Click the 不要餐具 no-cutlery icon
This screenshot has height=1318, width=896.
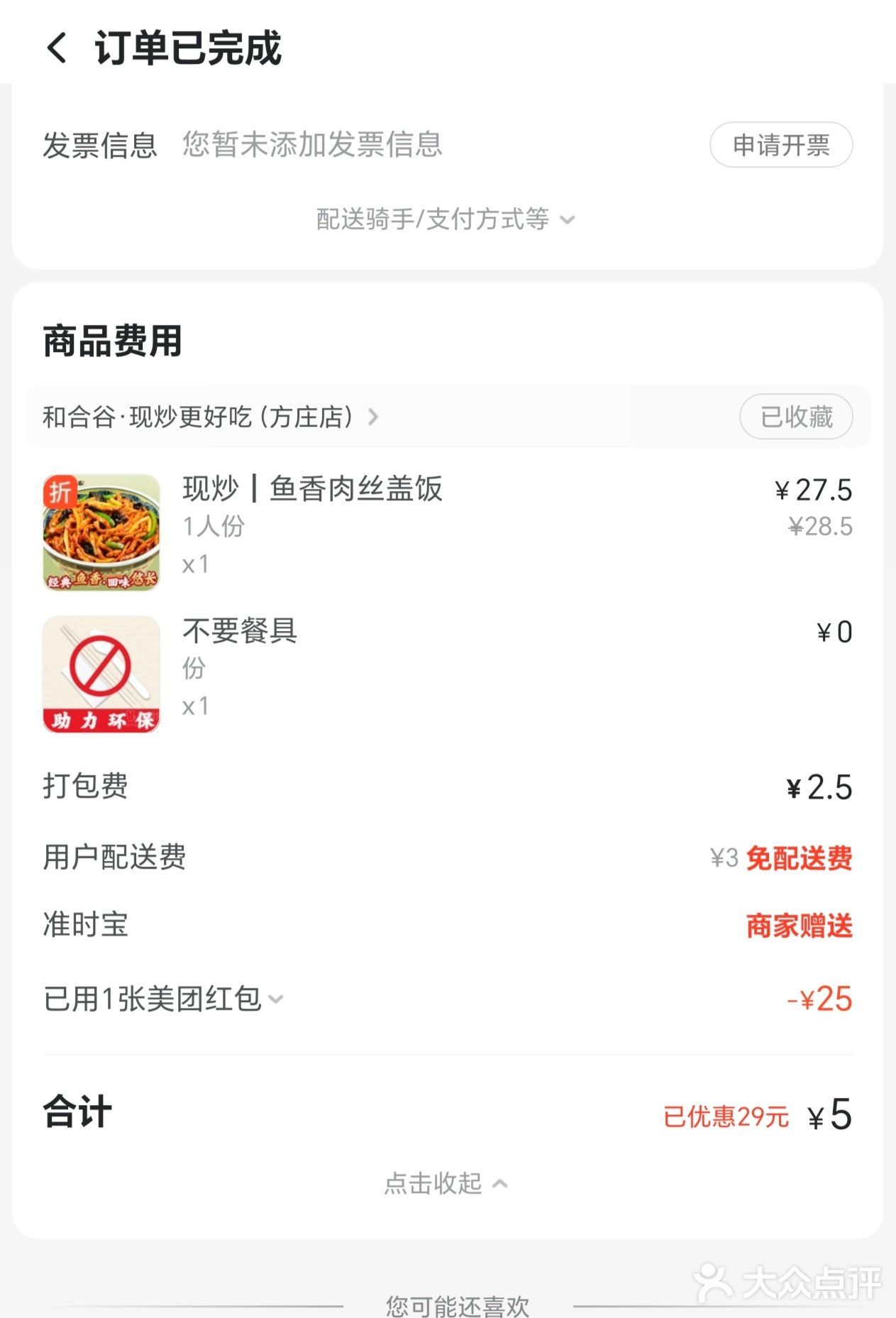[101, 674]
